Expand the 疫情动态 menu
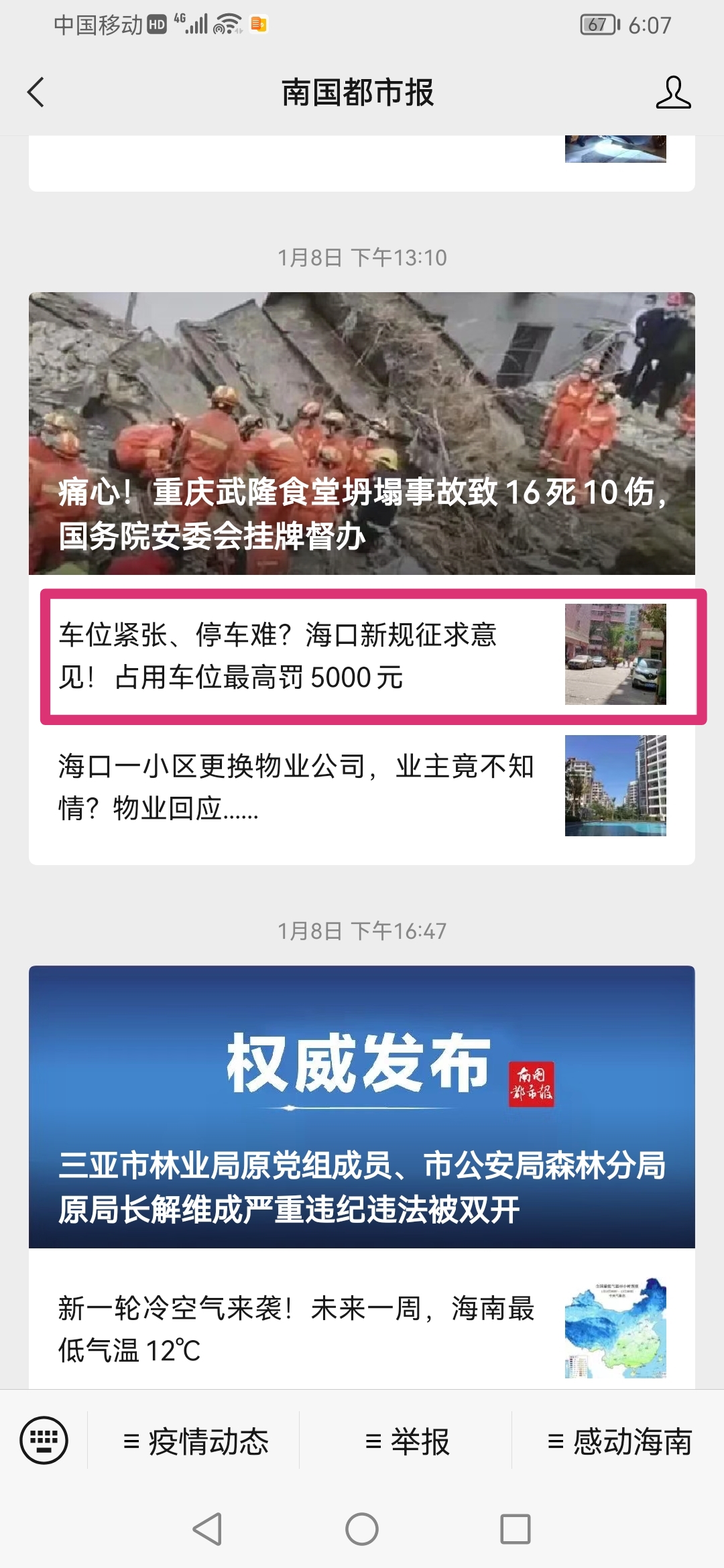This screenshot has height=1568, width=724. 196,1441
